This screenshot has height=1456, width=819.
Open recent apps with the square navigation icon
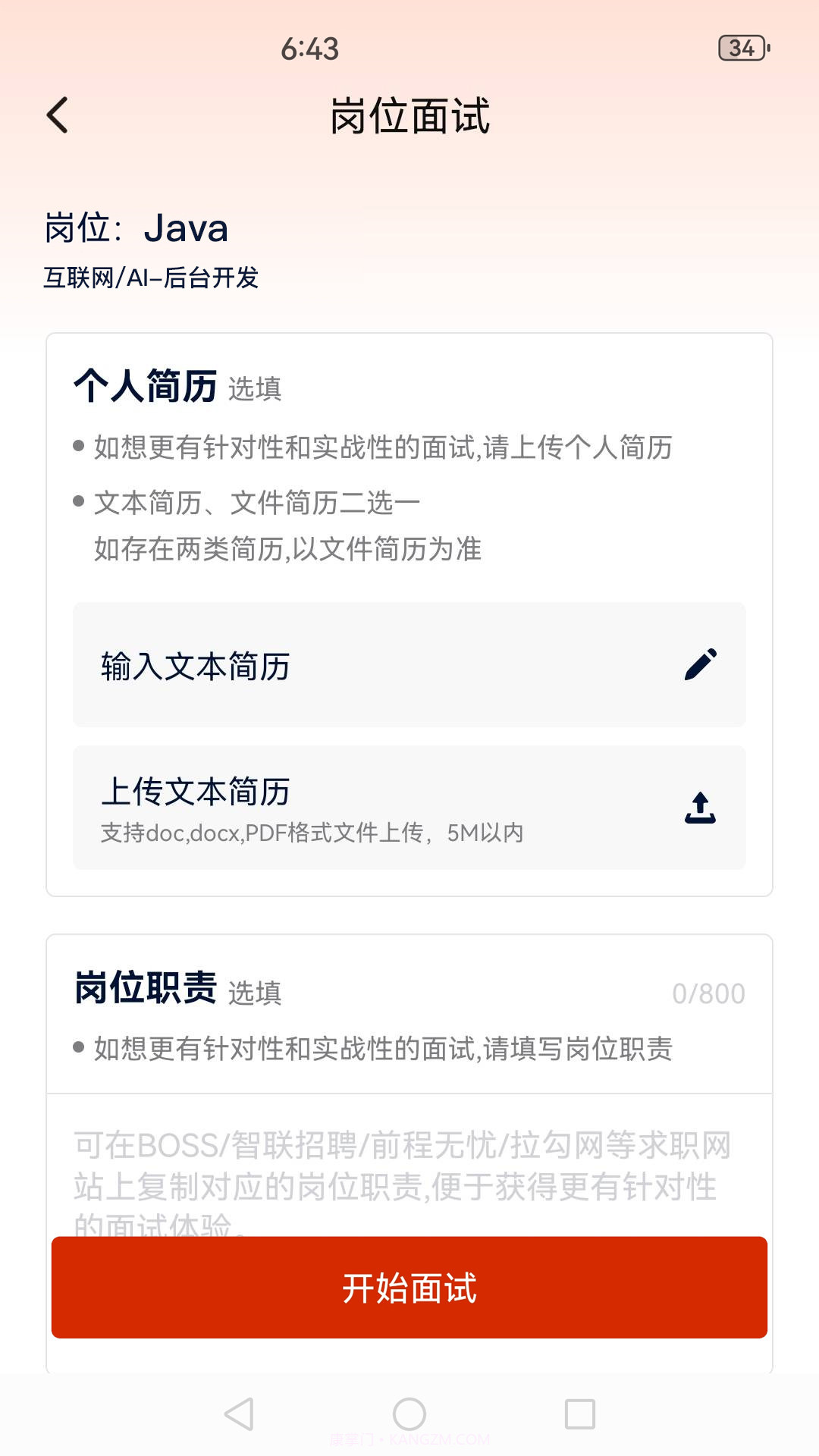click(x=579, y=1412)
